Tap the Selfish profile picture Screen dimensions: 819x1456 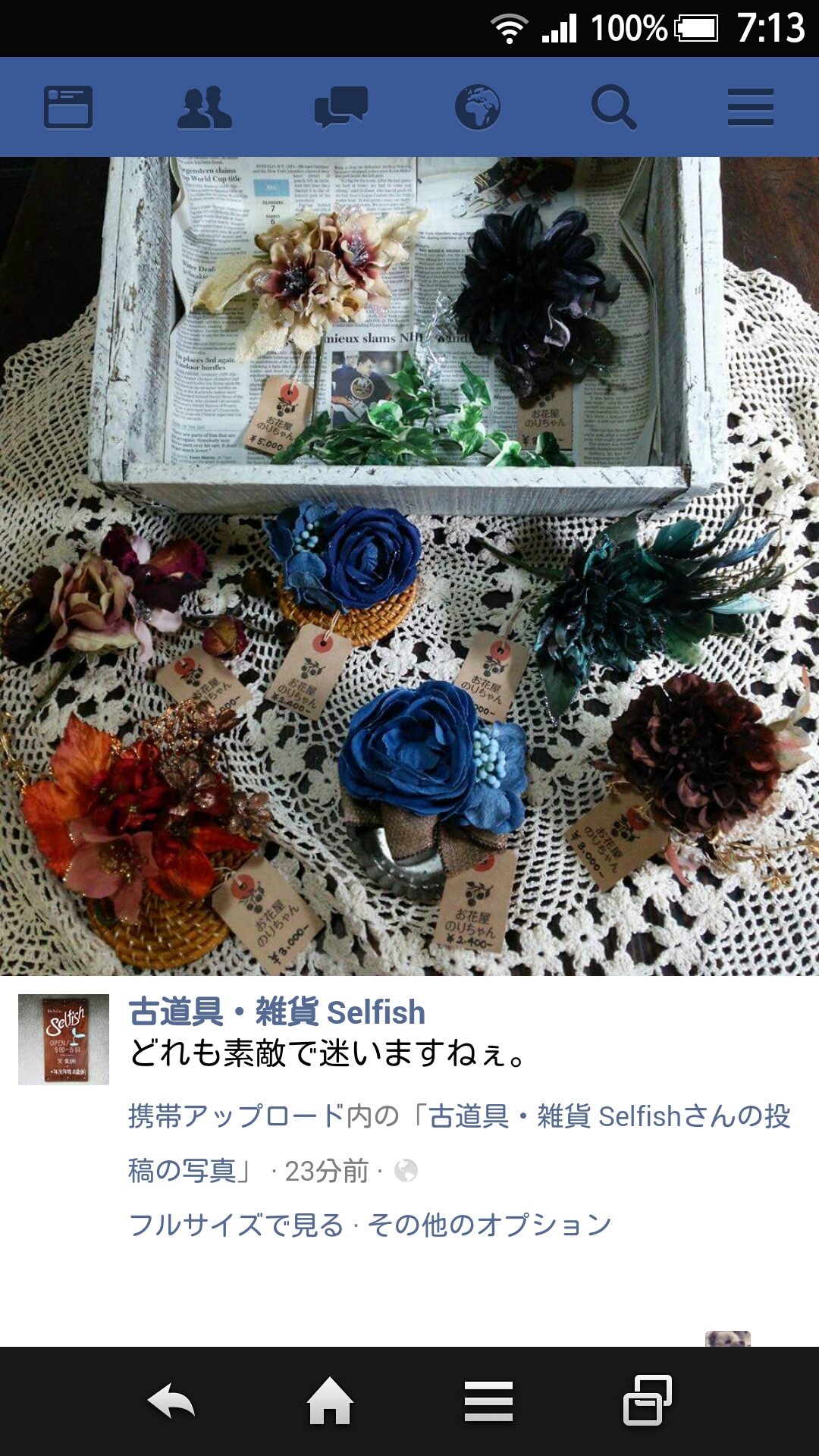click(64, 1039)
